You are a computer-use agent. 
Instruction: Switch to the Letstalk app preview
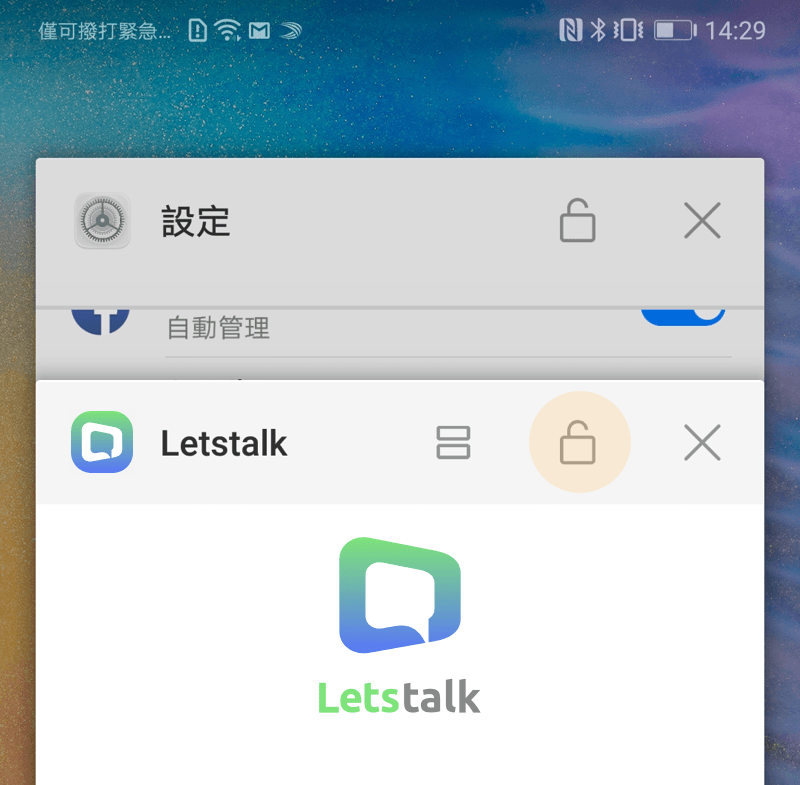click(x=400, y=640)
